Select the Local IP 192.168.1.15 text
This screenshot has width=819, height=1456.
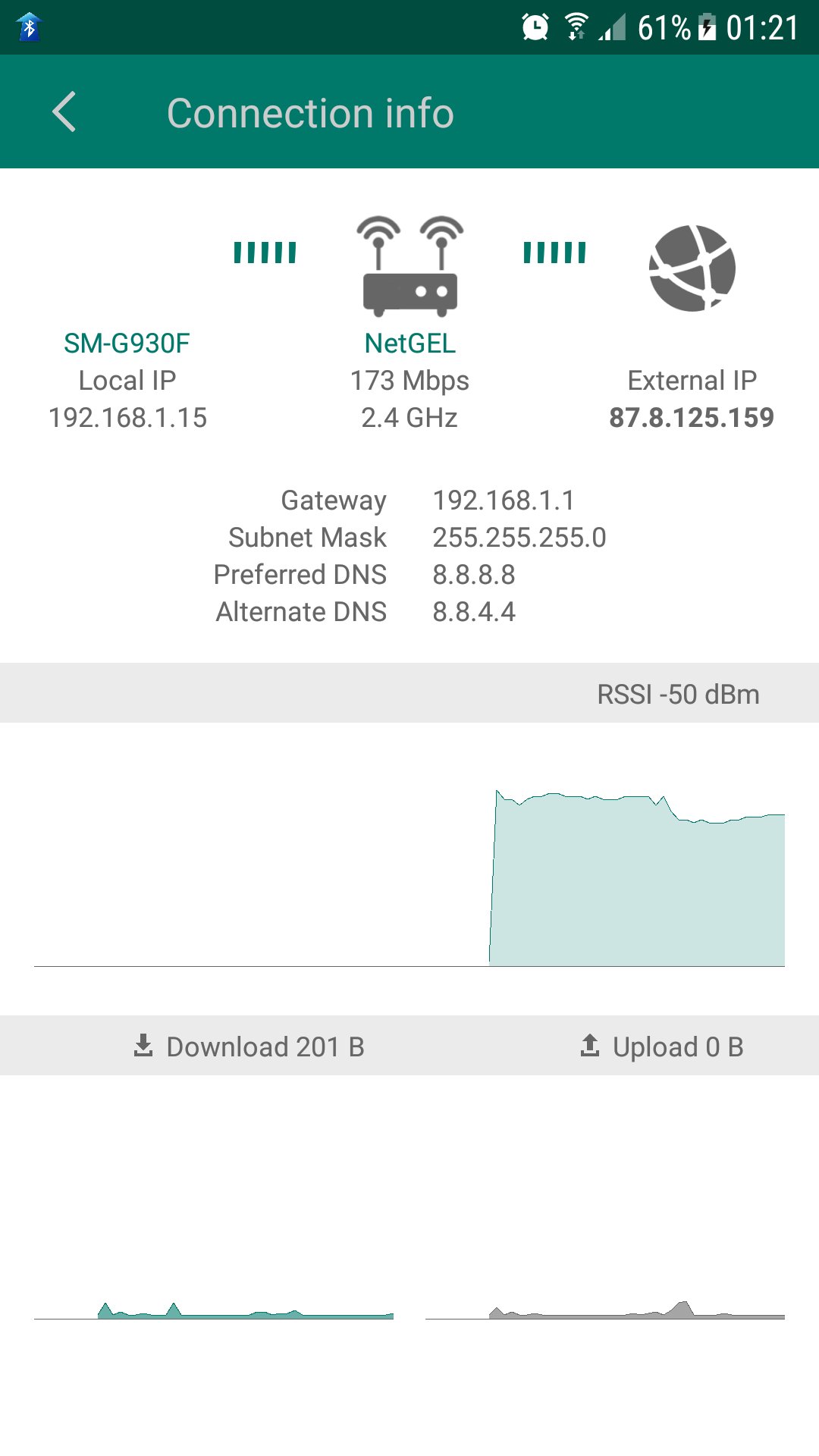click(127, 416)
